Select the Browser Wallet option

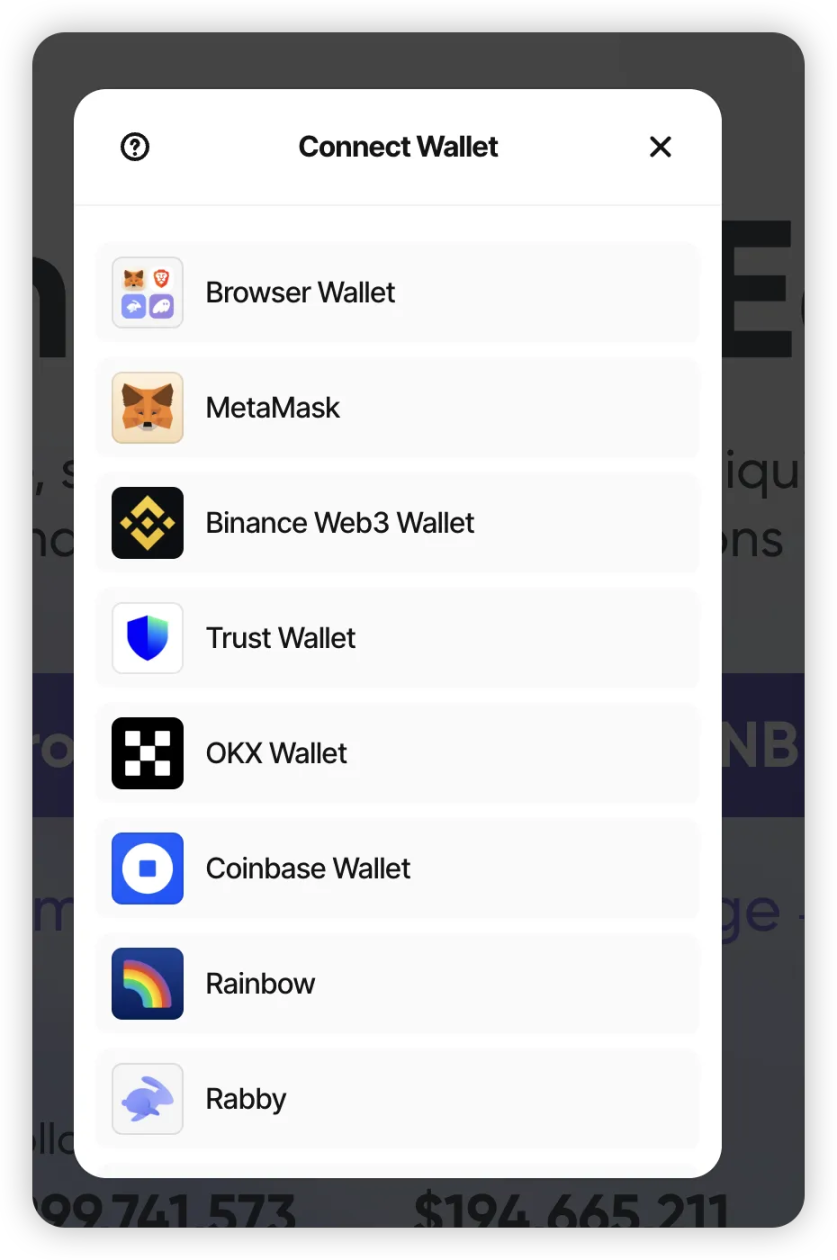tap(398, 292)
